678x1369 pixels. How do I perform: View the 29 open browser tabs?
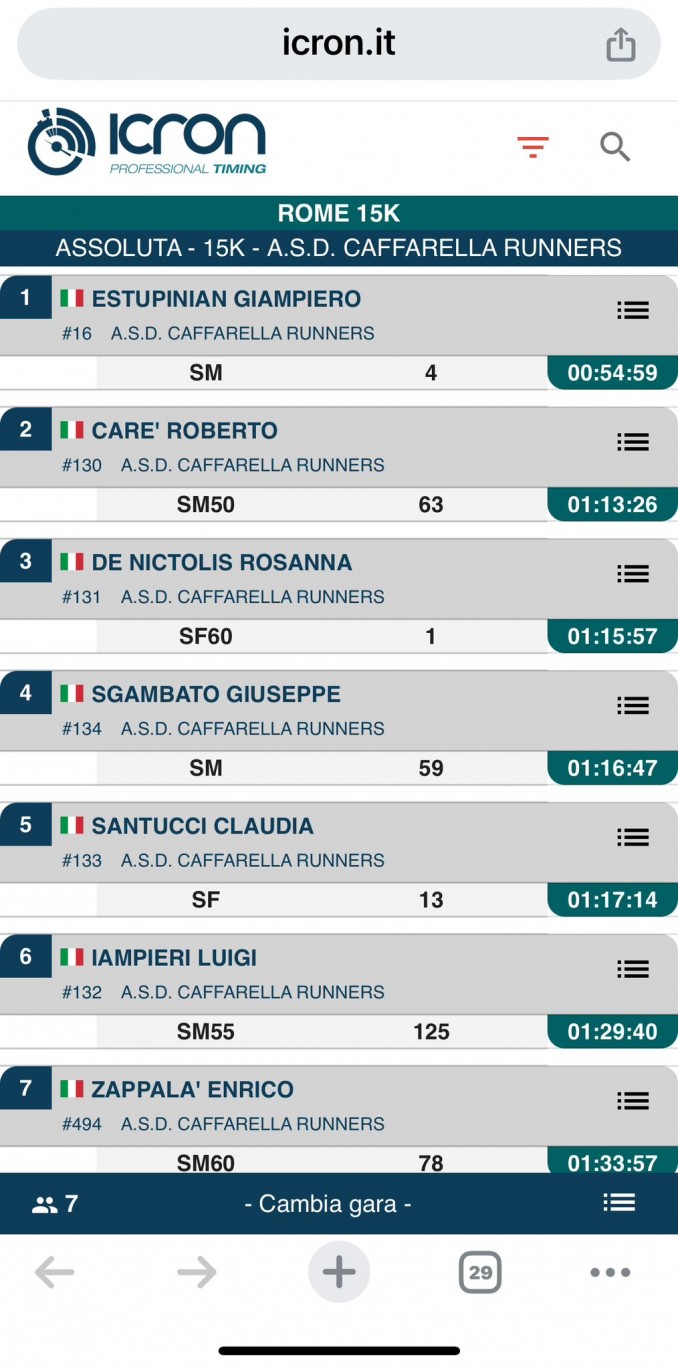pyautogui.click(x=480, y=1273)
